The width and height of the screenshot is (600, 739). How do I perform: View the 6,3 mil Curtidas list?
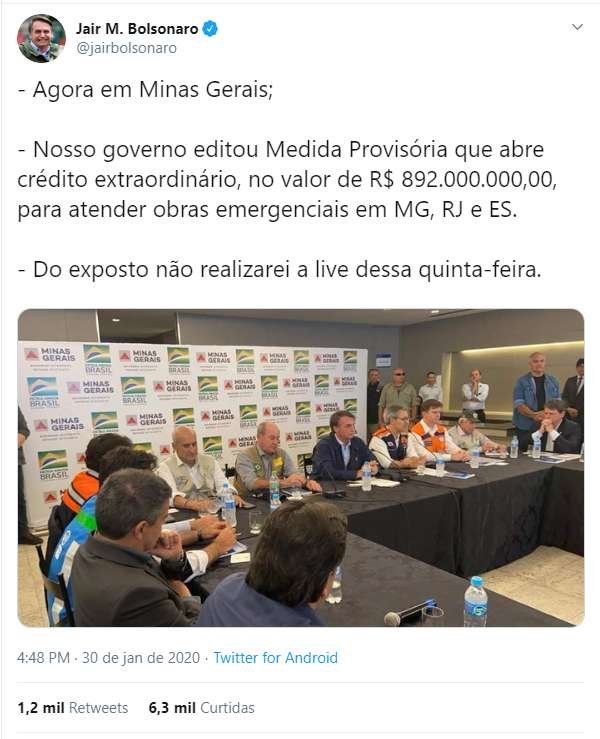click(201, 707)
